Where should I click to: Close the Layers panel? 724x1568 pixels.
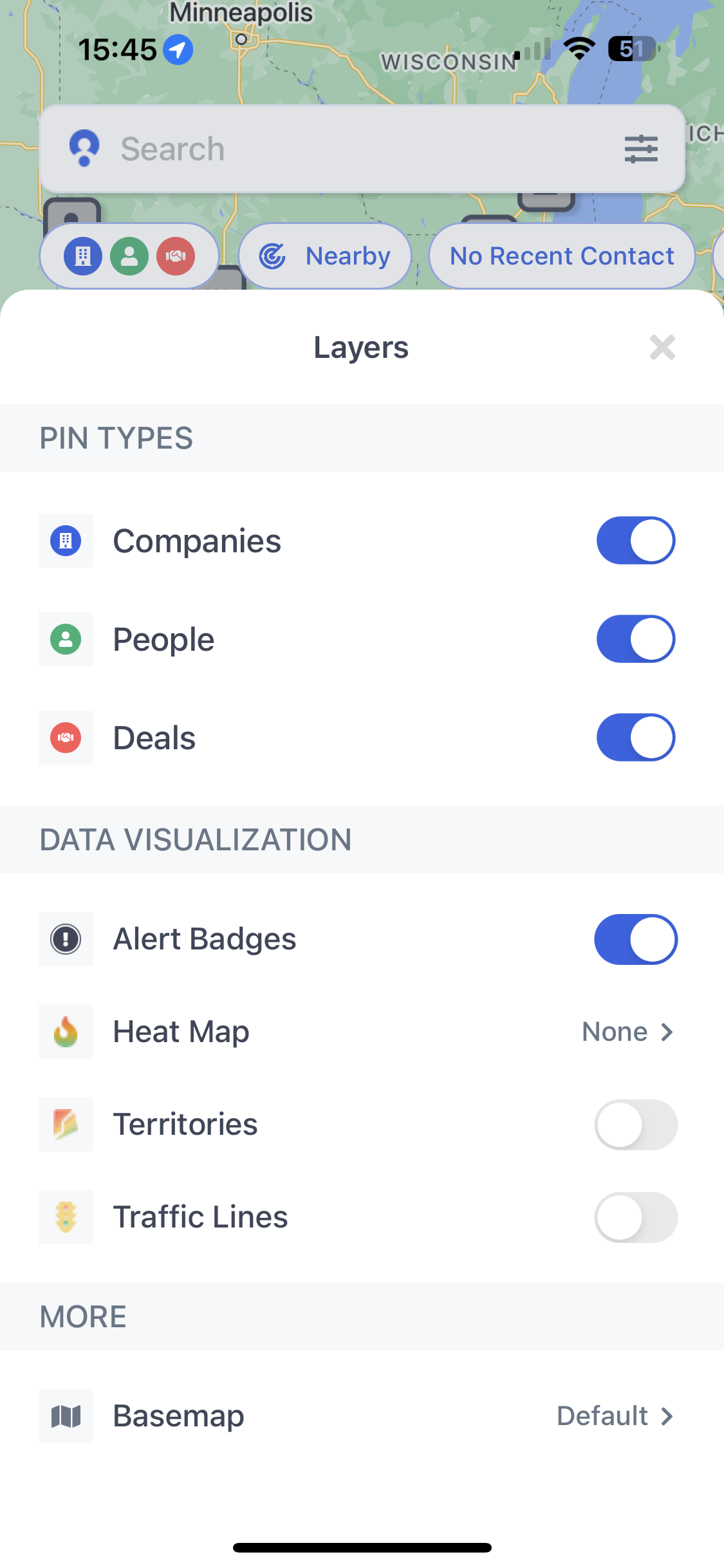662,348
